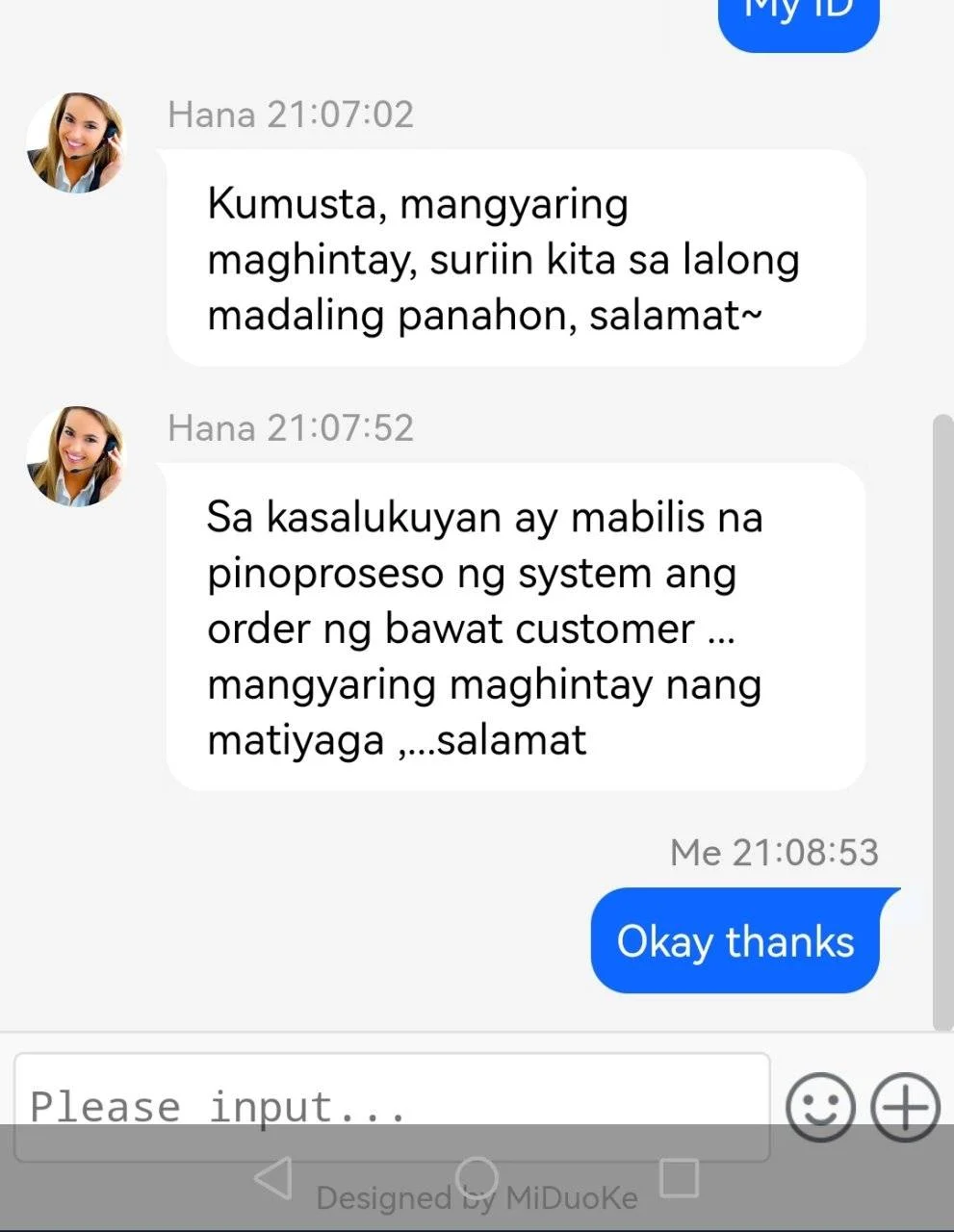Tap the Please input message field

(x=391, y=1105)
